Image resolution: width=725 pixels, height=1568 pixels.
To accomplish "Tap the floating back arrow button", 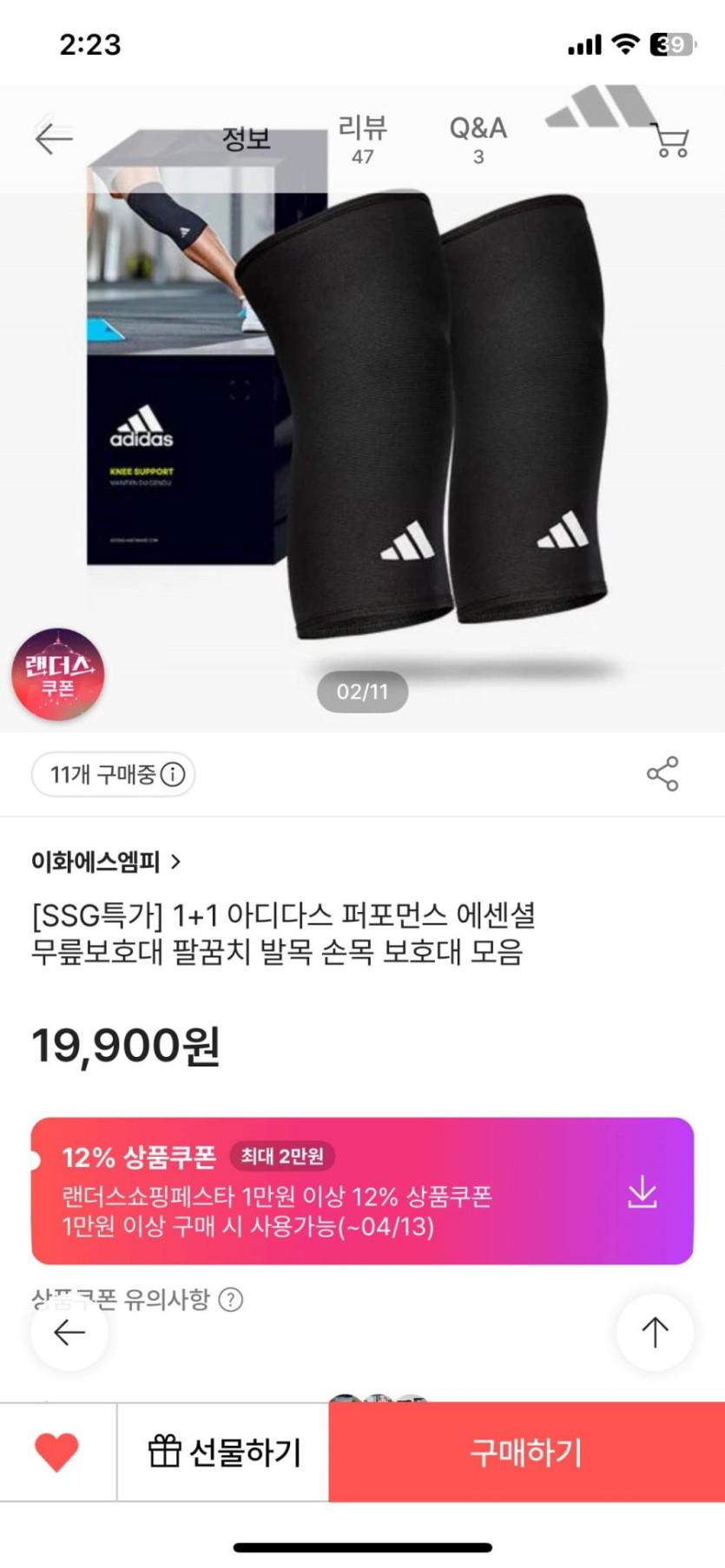I will 69,1332.
